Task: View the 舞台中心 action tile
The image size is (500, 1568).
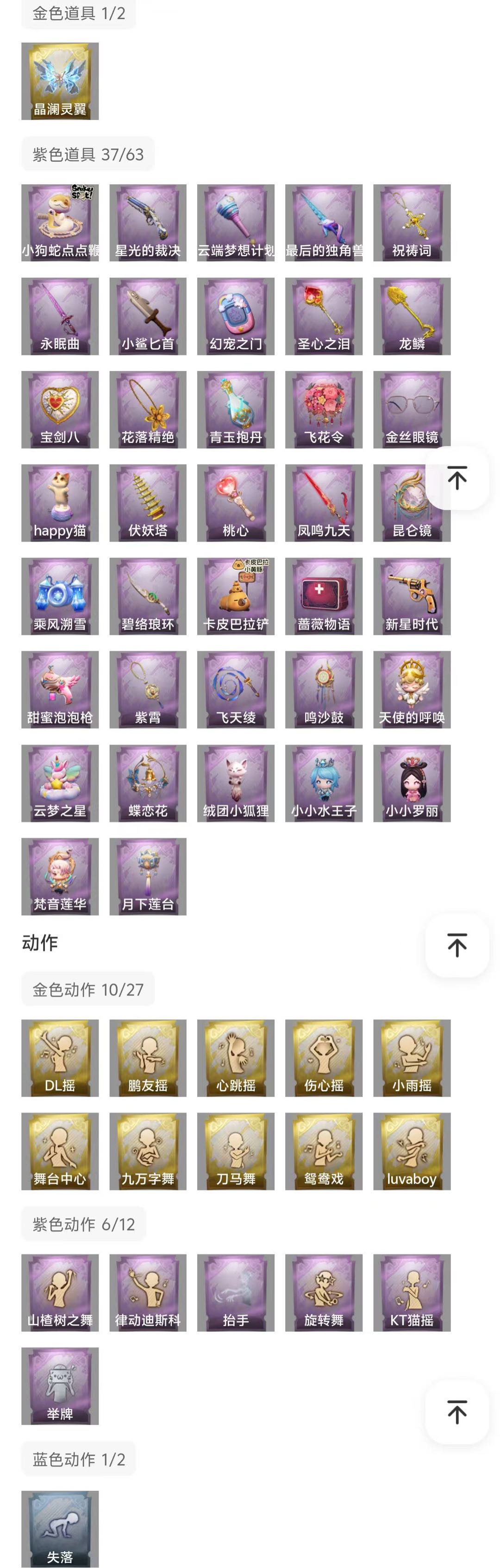Action: click(60, 1151)
